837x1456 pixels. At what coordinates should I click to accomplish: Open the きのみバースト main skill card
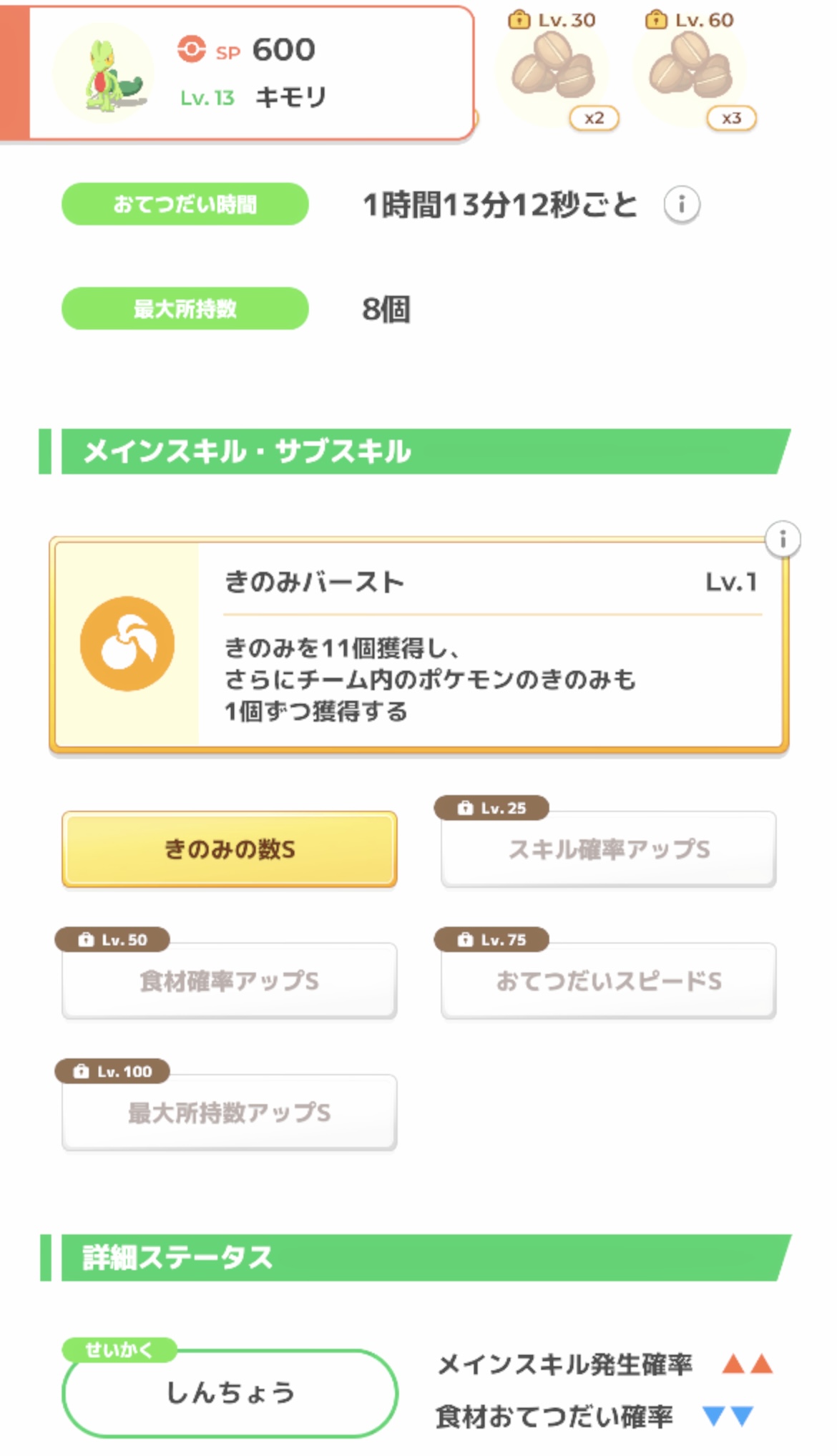418,644
